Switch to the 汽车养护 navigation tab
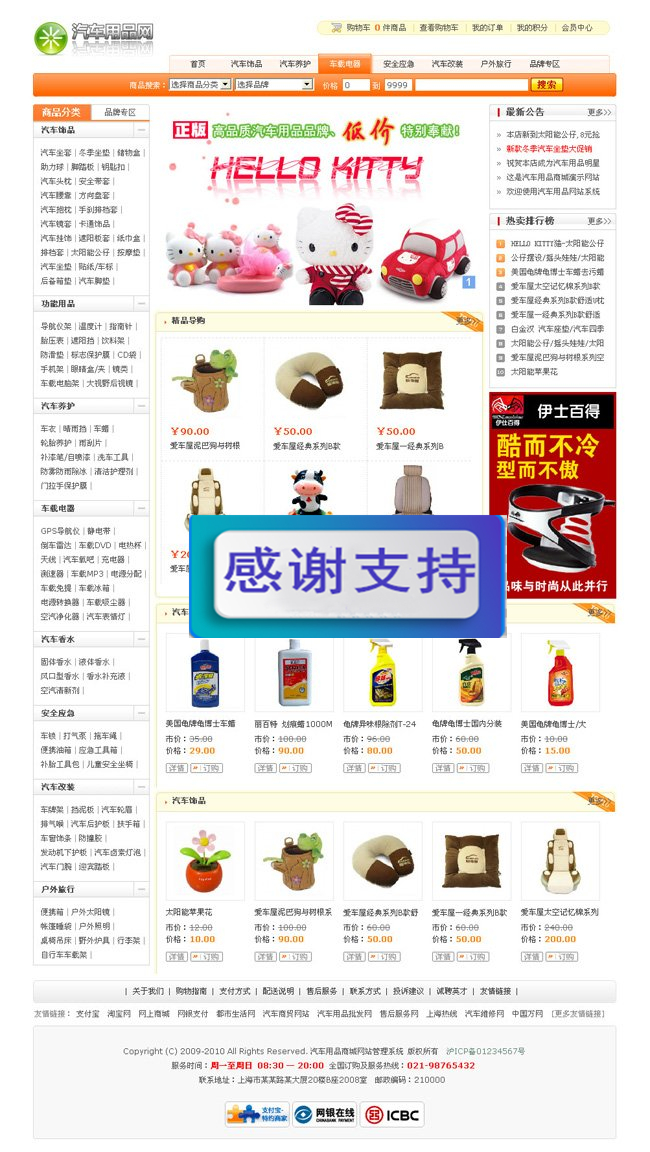The width and height of the screenshot is (650, 1152). (295, 64)
